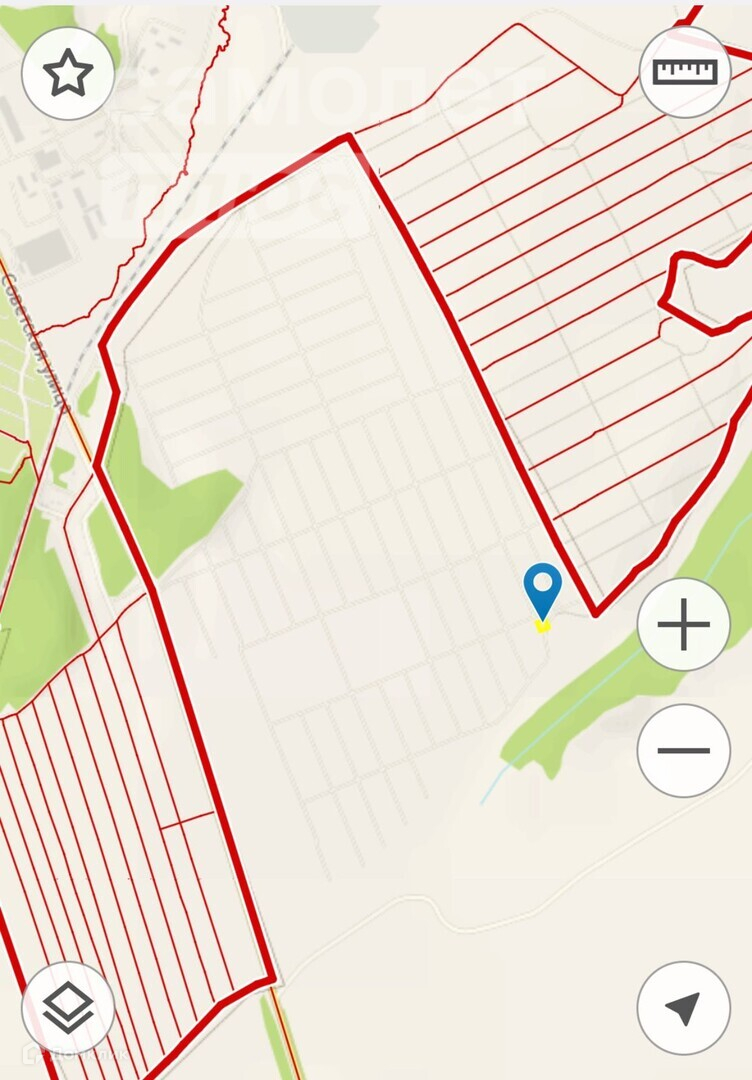Image resolution: width=752 pixels, height=1080 pixels.
Task: Select the blue location pin on the map
Action: (x=543, y=590)
